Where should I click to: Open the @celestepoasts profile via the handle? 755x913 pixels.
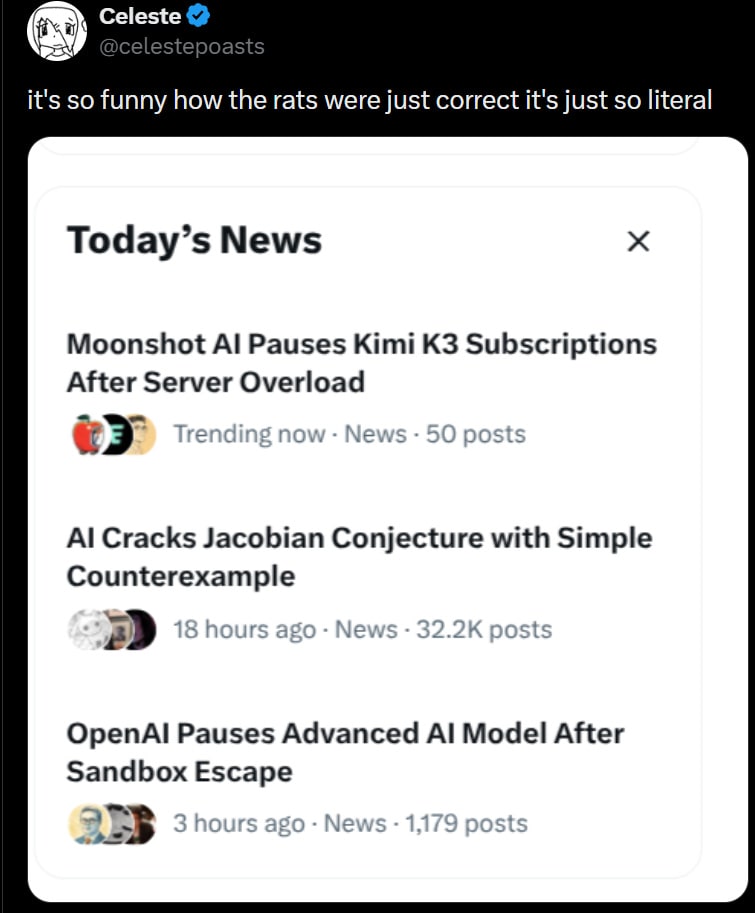coord(182,47)
